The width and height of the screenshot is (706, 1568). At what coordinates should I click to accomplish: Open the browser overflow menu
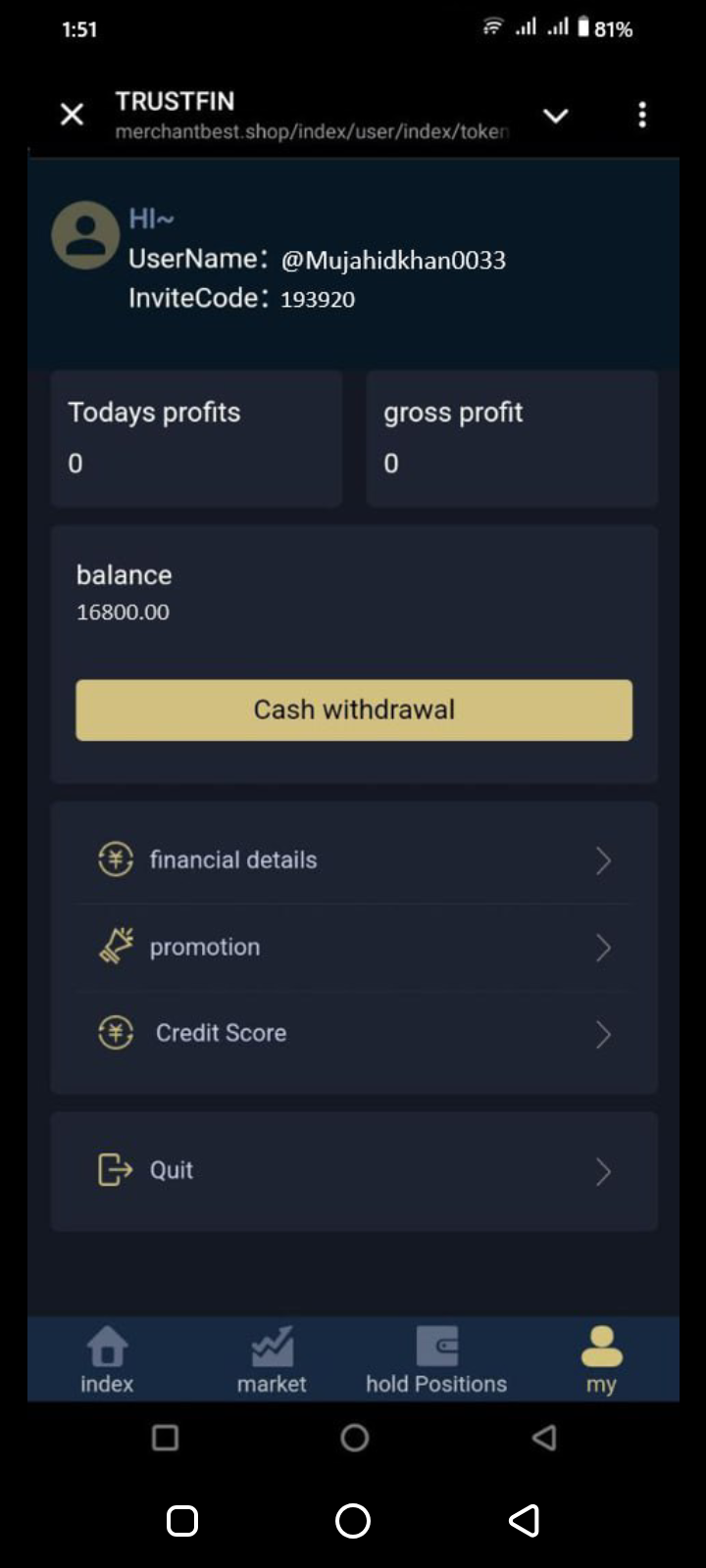pos(642,115)
